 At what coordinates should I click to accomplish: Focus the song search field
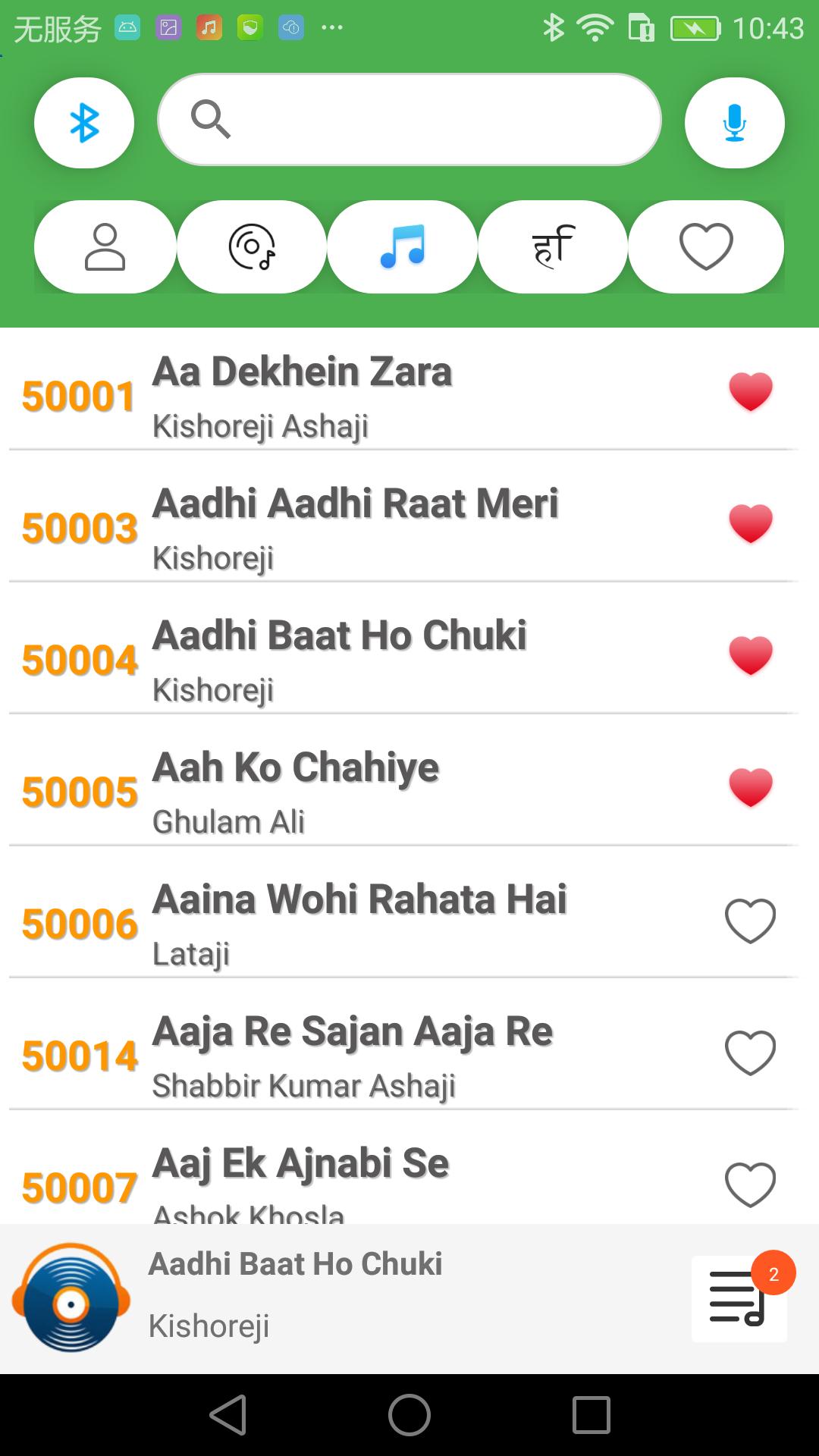(x=409, y=120)
